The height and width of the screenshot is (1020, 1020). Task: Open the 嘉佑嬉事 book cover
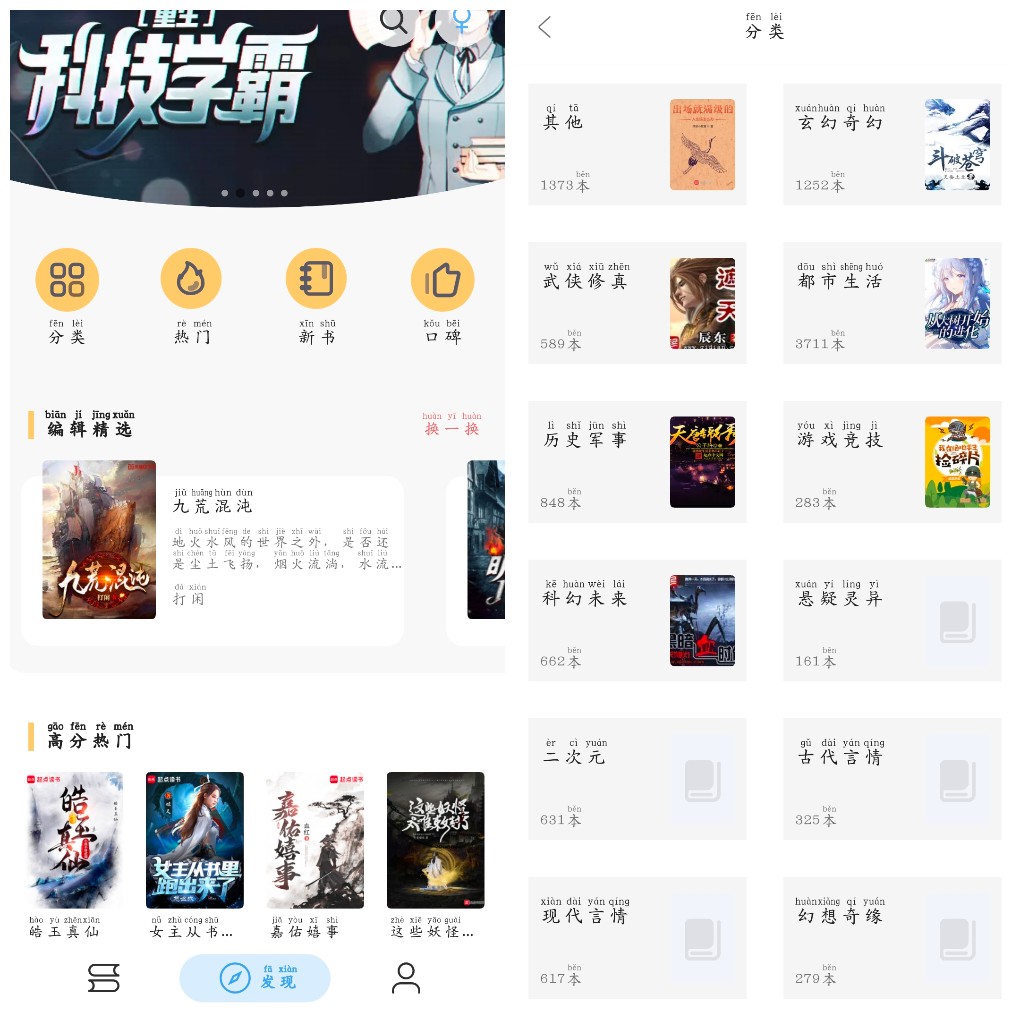[x=315, y=840]
